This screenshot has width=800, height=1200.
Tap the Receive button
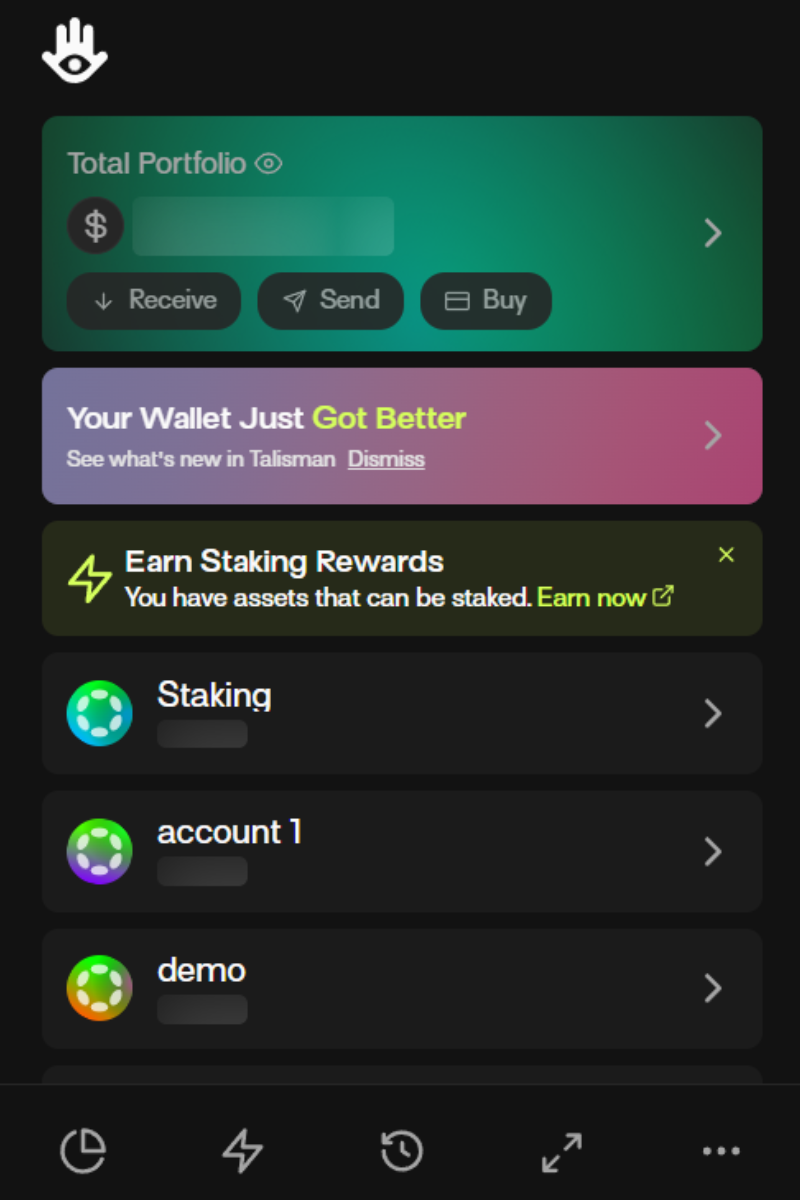tap(154, 300)
